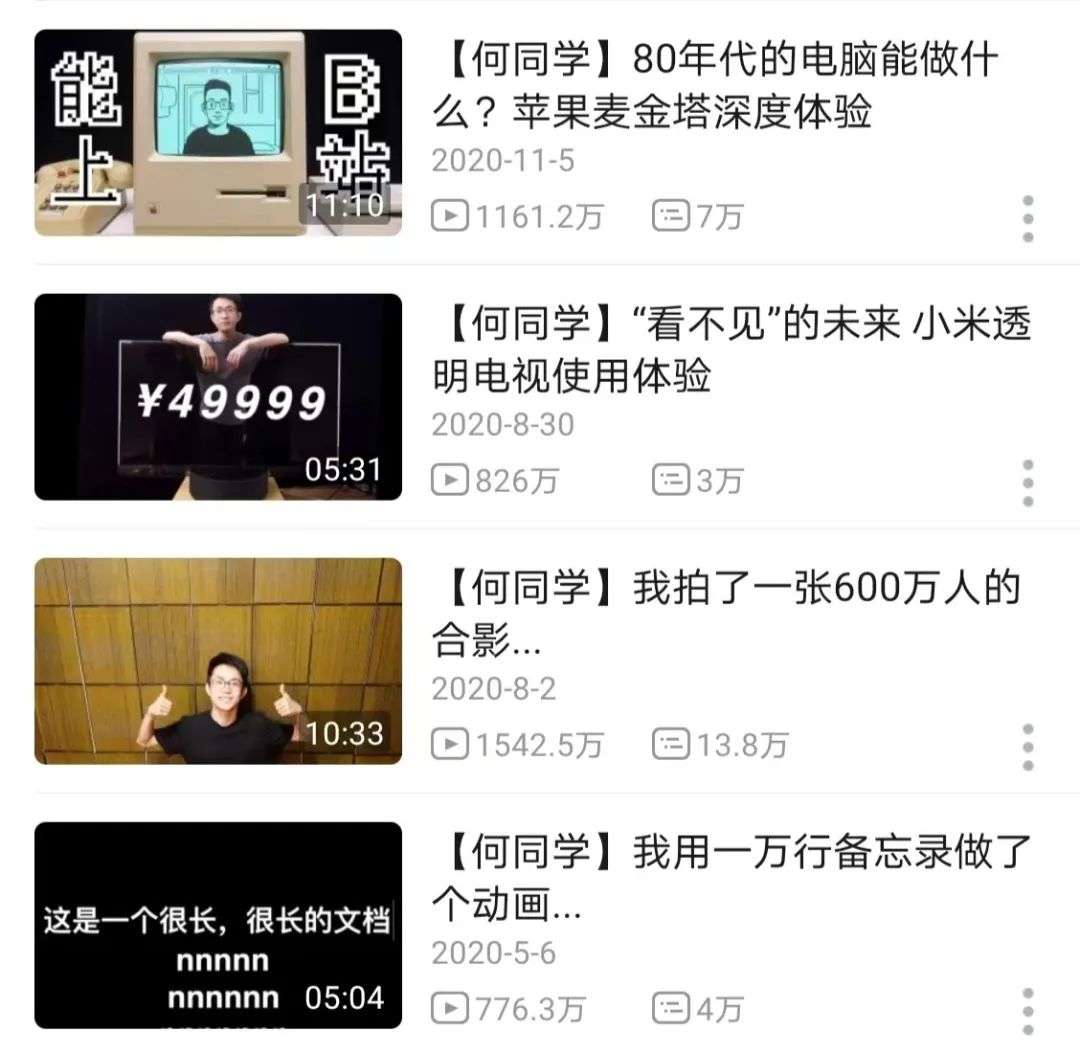
Task: Play the 小米透明电视 video thumbnail
Action: click(218, 397)
